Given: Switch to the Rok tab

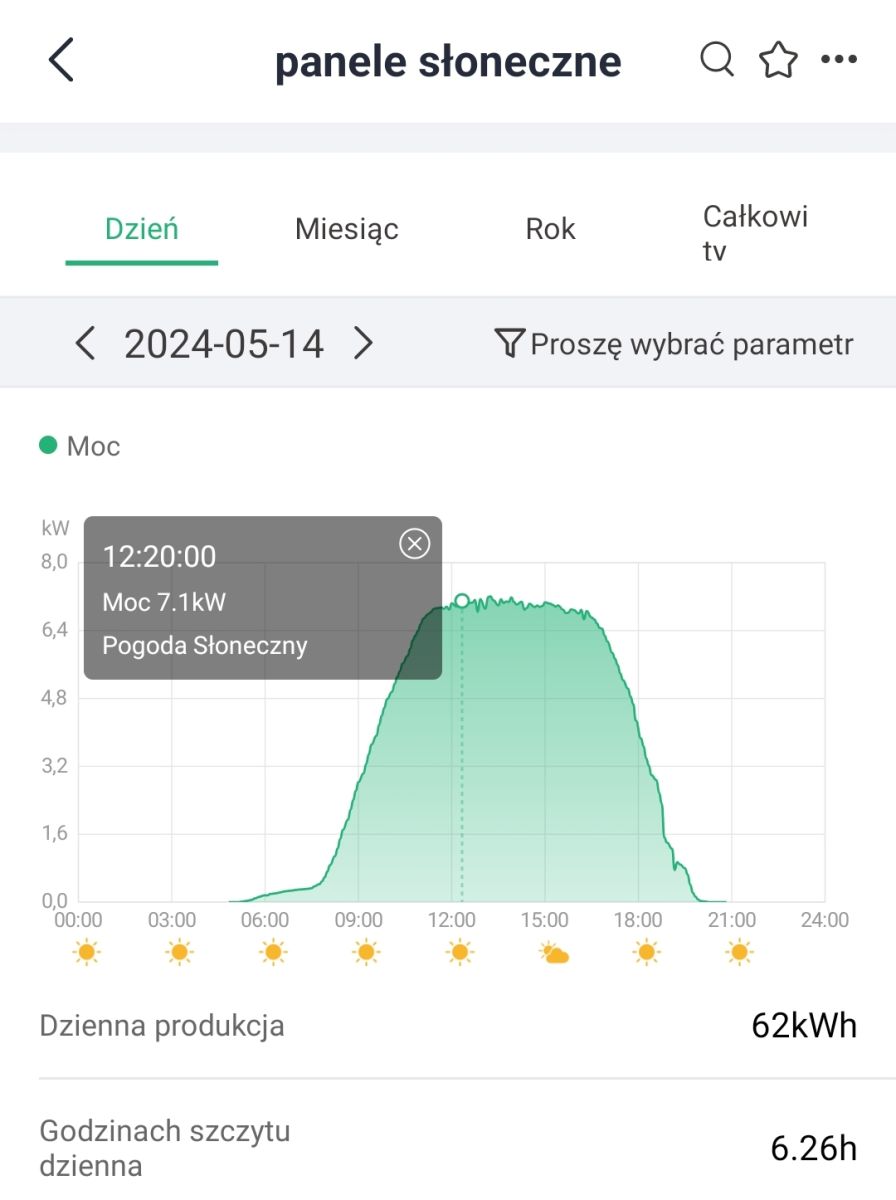Looking at the screenshot, I should coord(551,229).
